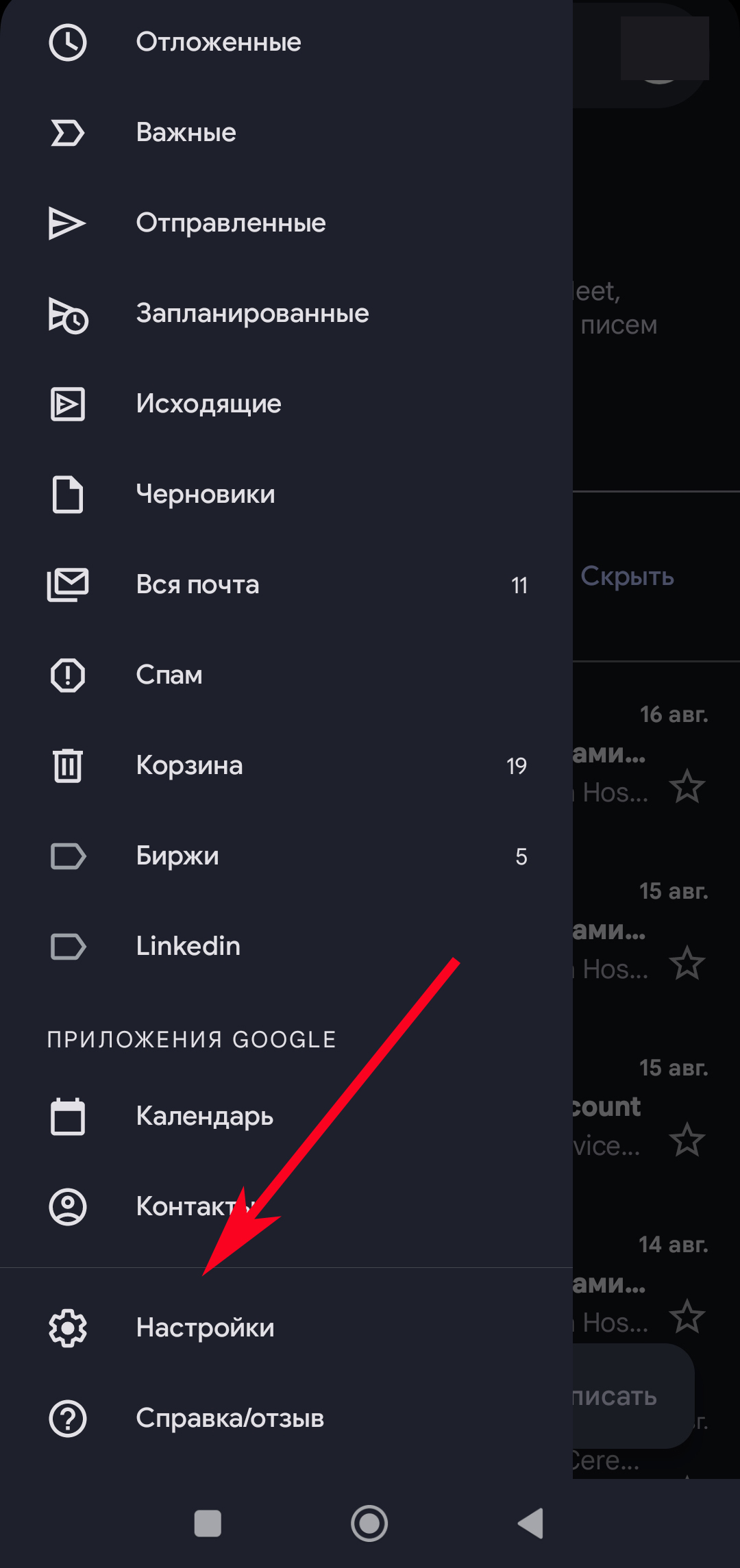Viewport: 740px width, 1568px height.
Task: Open Вся почта
Action: (x=197, y=585)
